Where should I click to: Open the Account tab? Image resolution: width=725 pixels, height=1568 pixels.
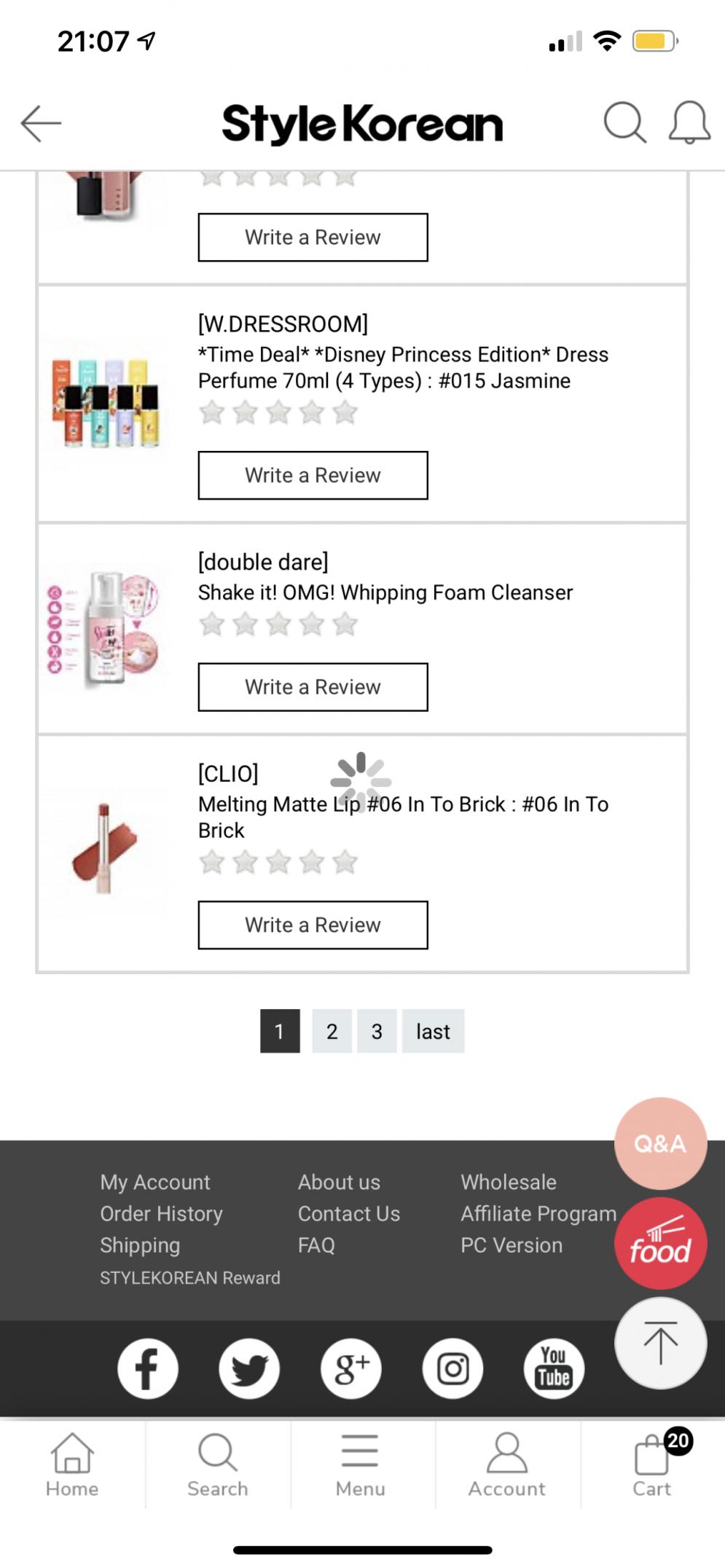point(506,1465)
